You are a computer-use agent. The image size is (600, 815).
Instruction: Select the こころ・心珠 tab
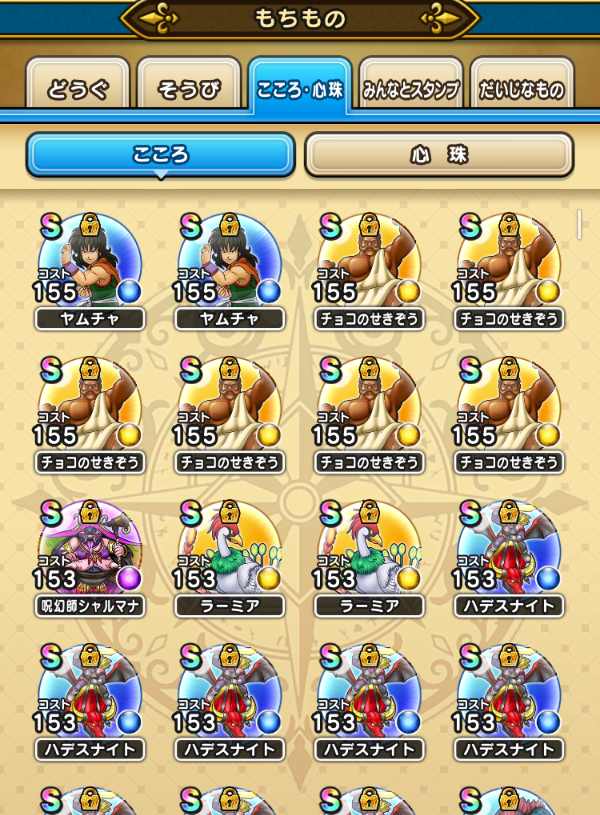pyautogui.click(x=299, y=88)
